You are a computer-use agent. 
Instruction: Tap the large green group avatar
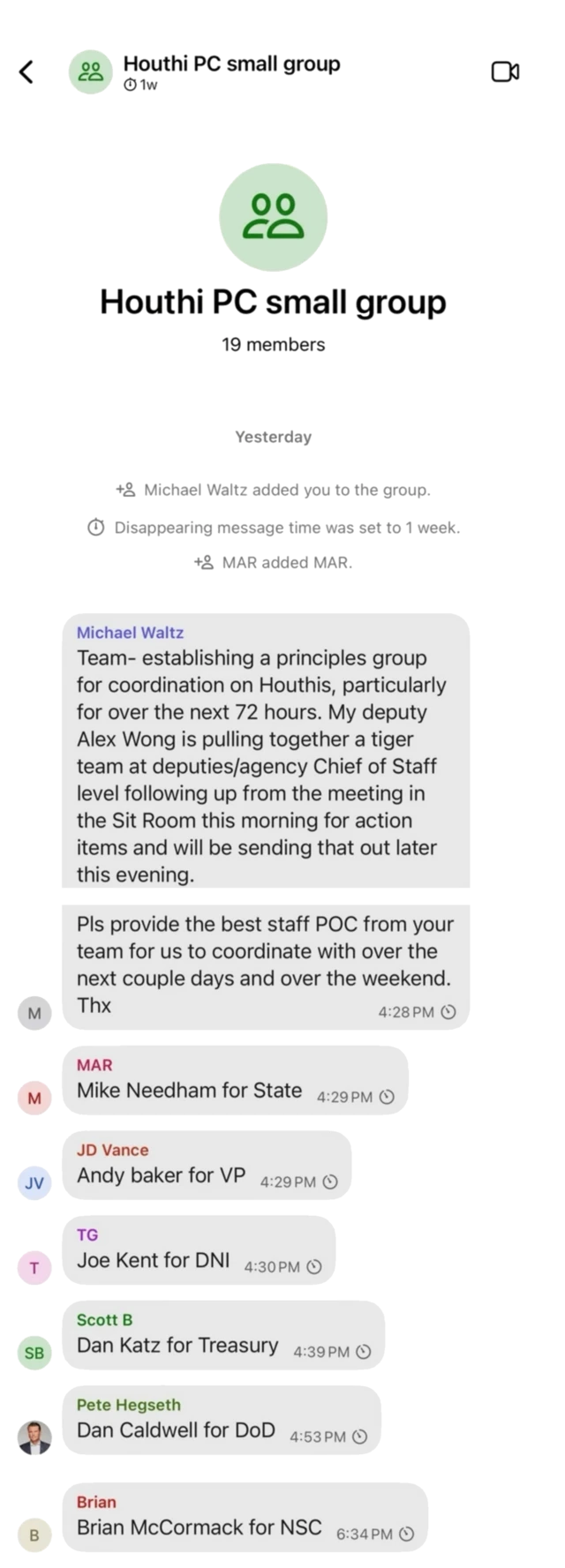click(275, 216)
